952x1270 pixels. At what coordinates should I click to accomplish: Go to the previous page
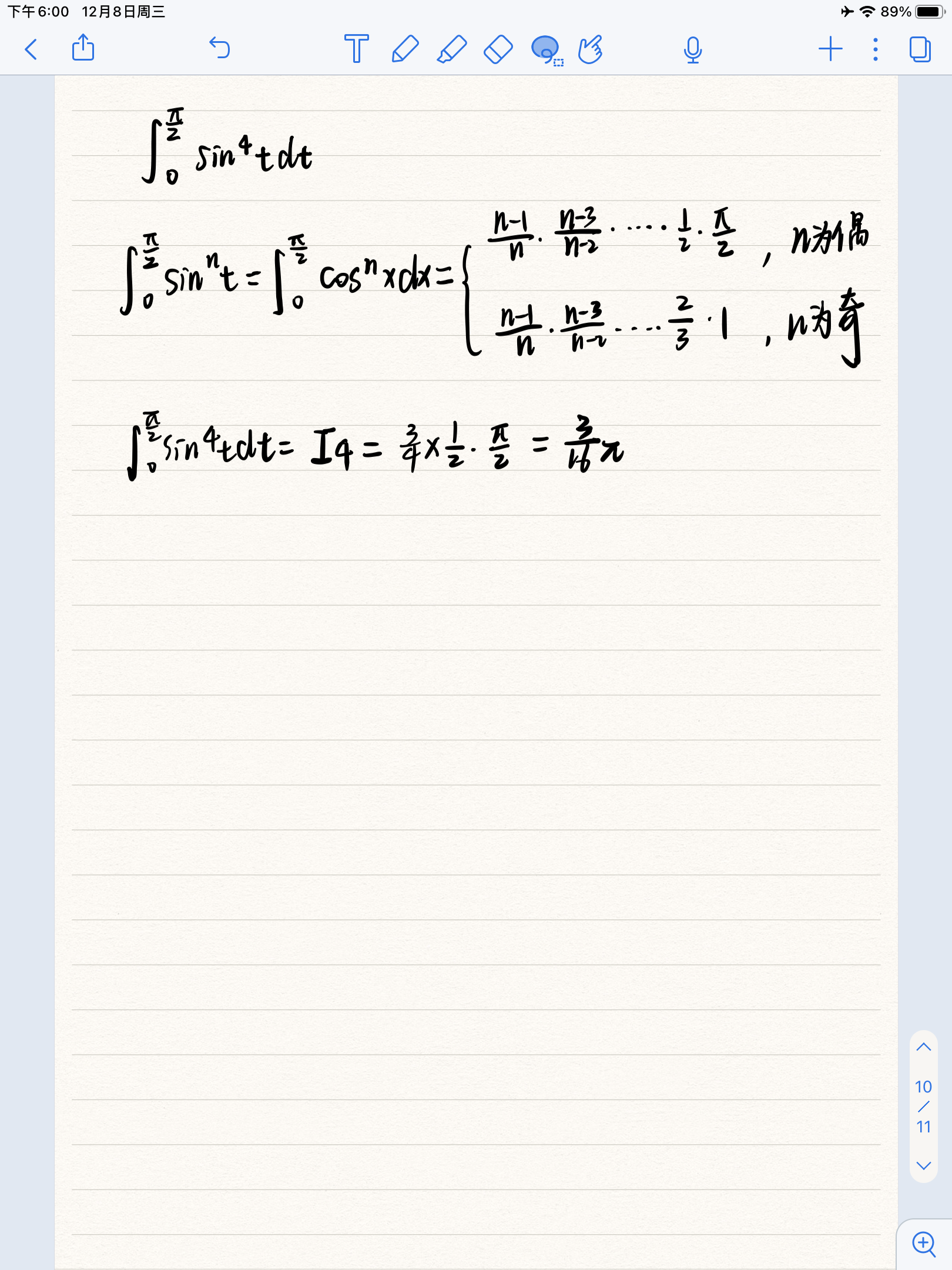coord(924,1047)
